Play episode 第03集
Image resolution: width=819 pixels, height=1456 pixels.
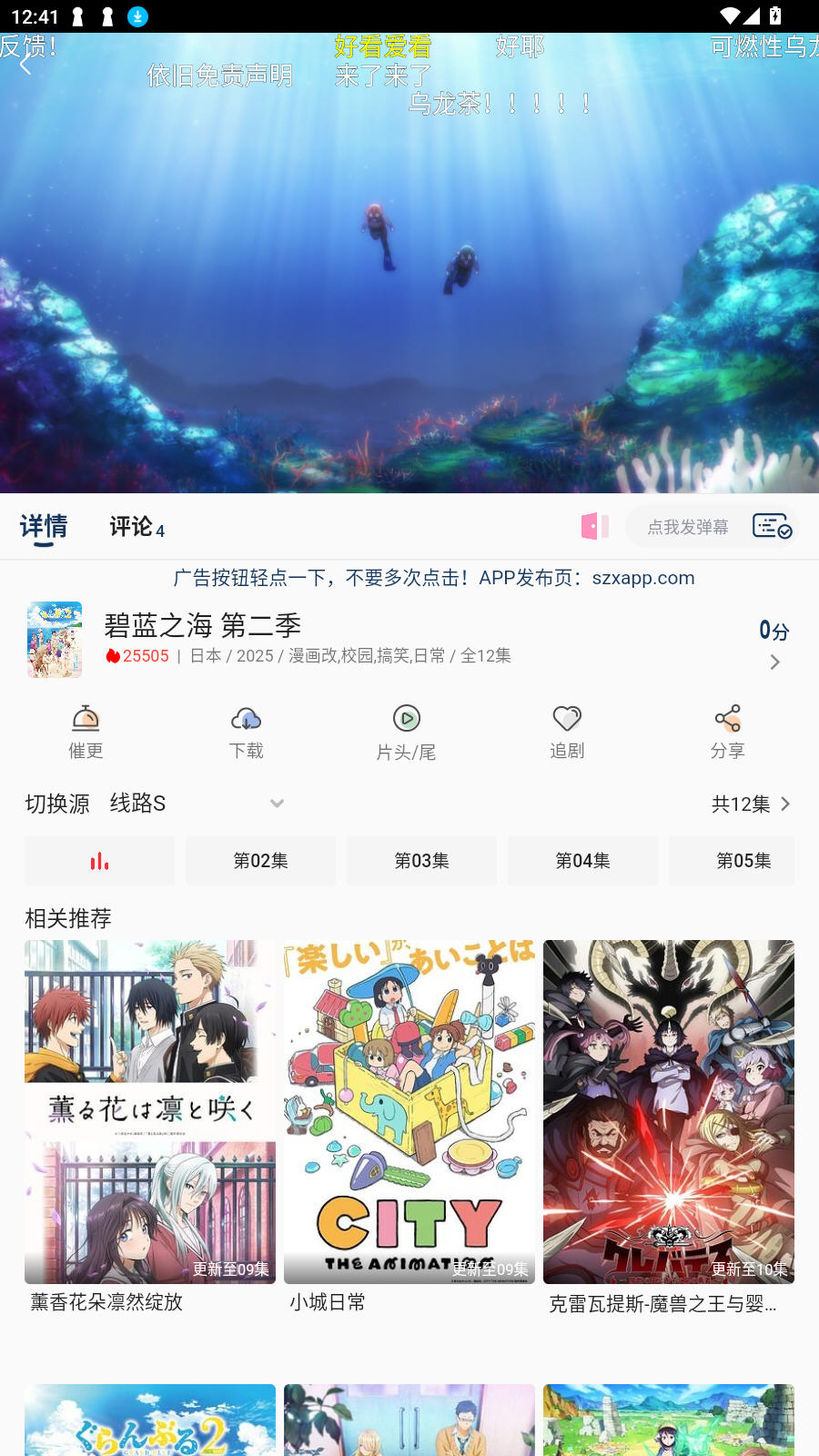pos(421,860)
